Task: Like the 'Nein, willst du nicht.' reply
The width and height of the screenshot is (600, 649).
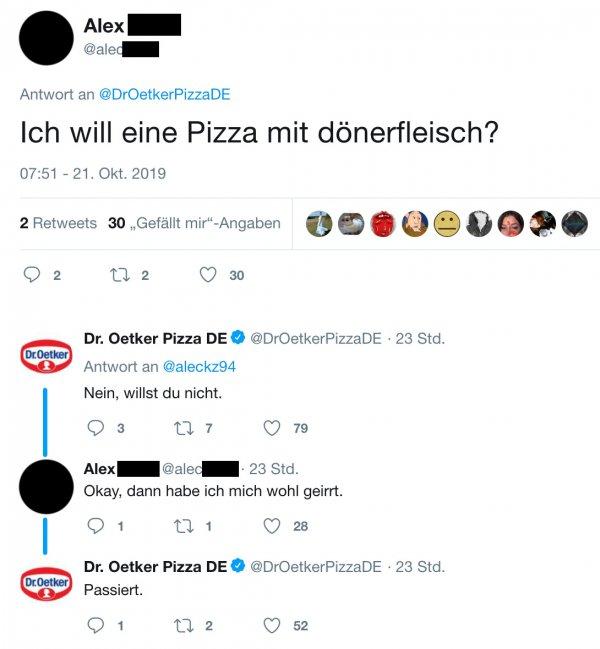Action: tap(272, 428)
